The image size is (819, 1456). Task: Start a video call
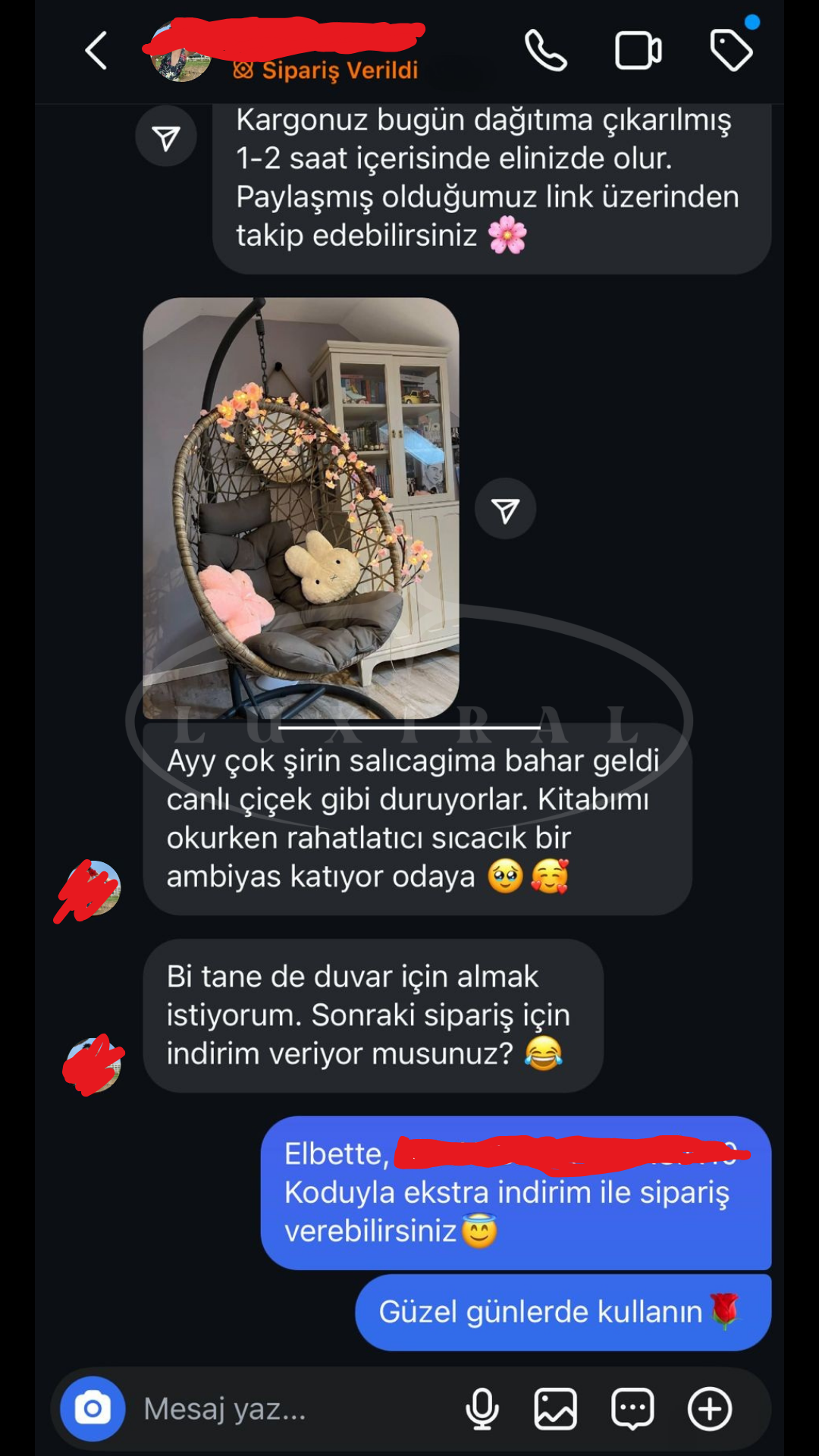click(637, 52)
